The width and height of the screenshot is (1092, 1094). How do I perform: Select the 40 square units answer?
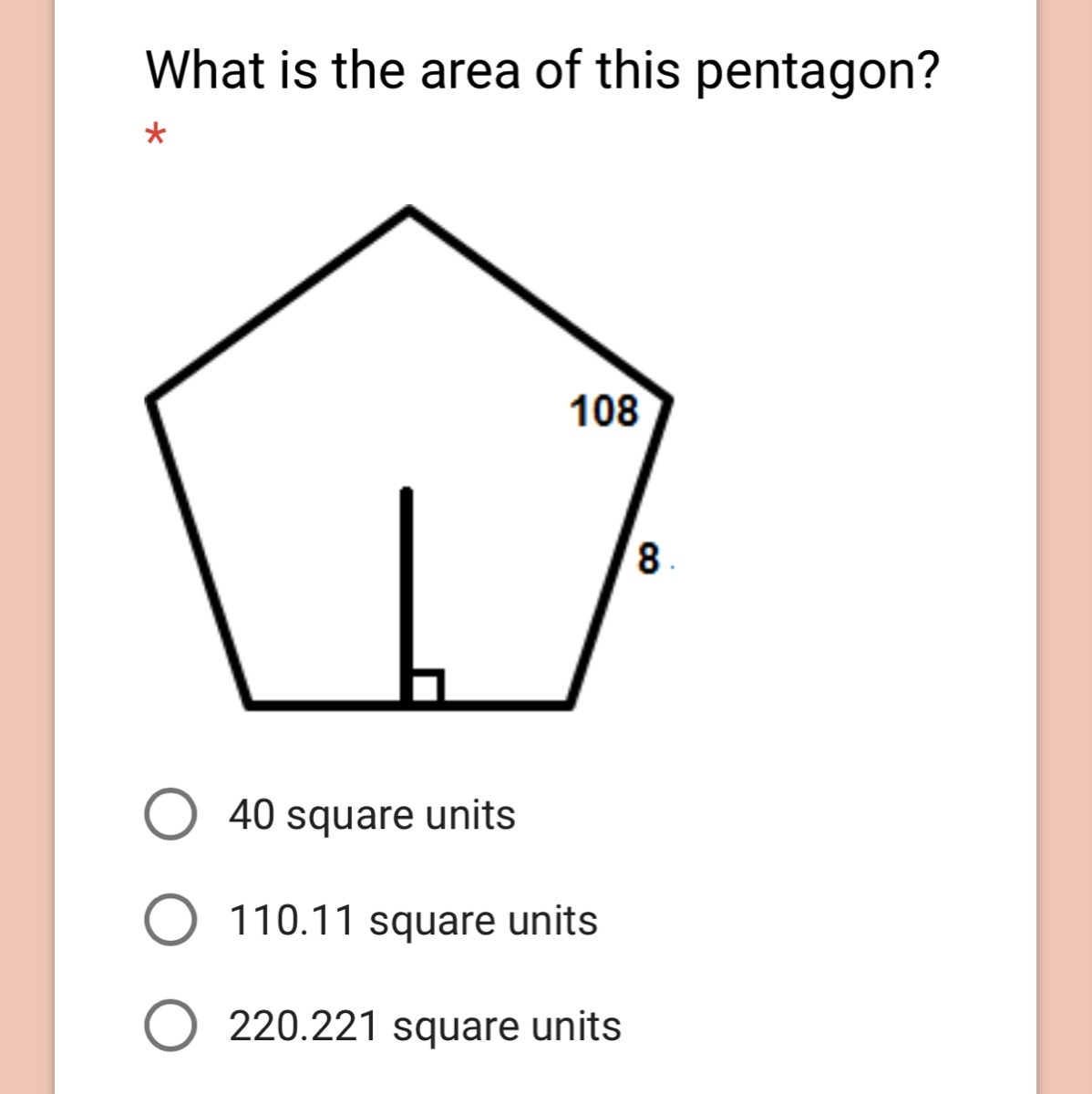click(170, 814)
